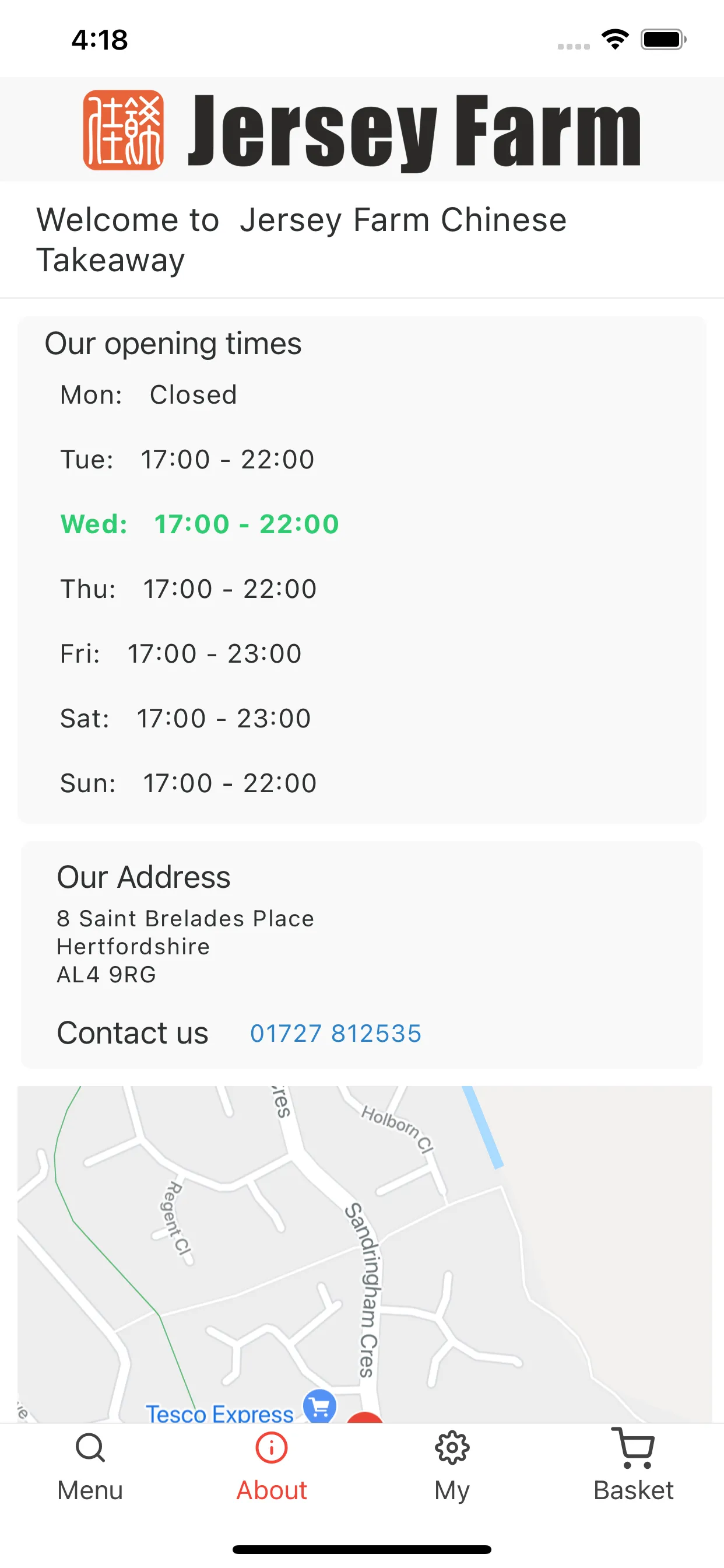Go to the Basket tab
The image size is (724, 1568).
click(633, 1467)
